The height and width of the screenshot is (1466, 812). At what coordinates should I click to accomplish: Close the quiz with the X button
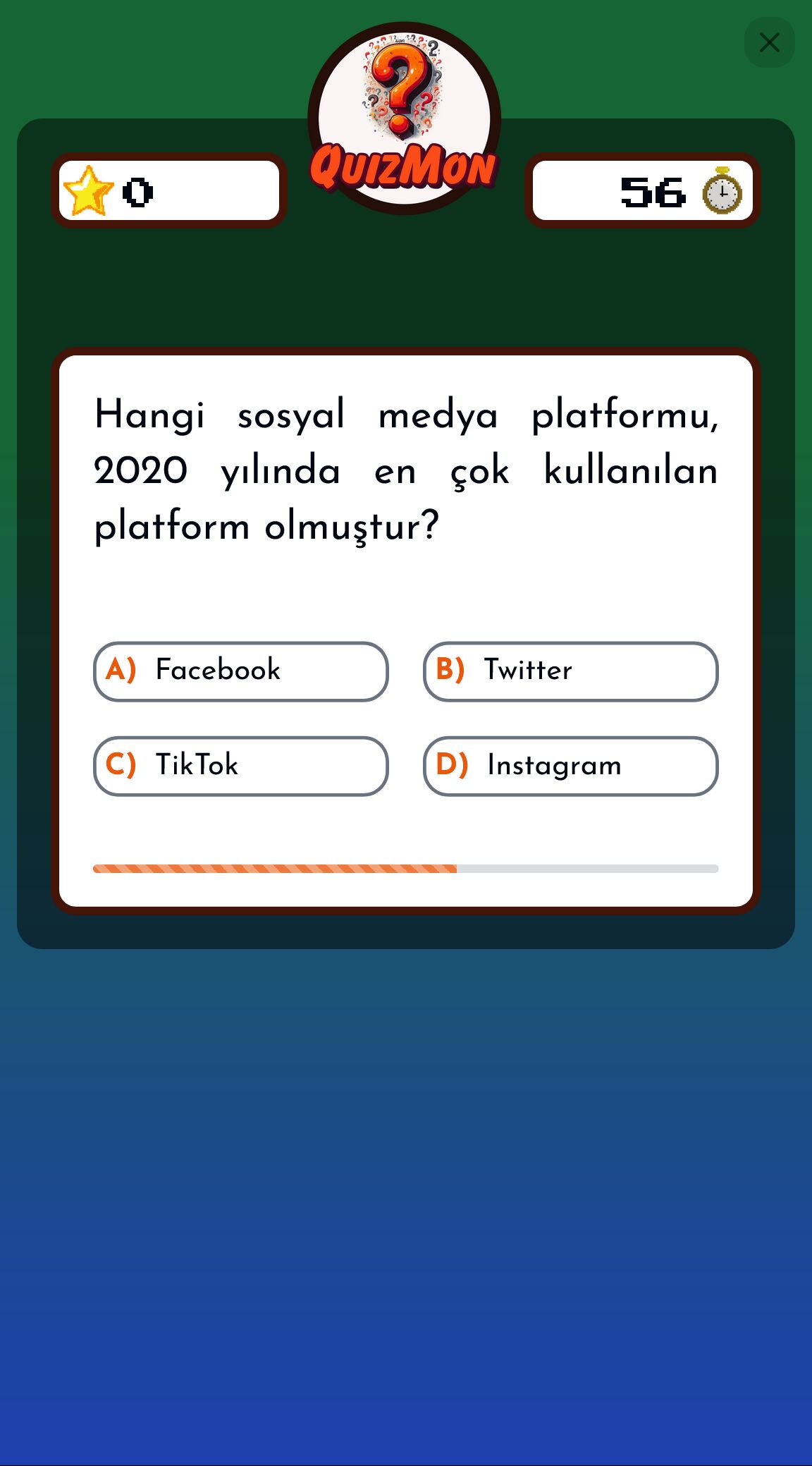pos(769,42)
